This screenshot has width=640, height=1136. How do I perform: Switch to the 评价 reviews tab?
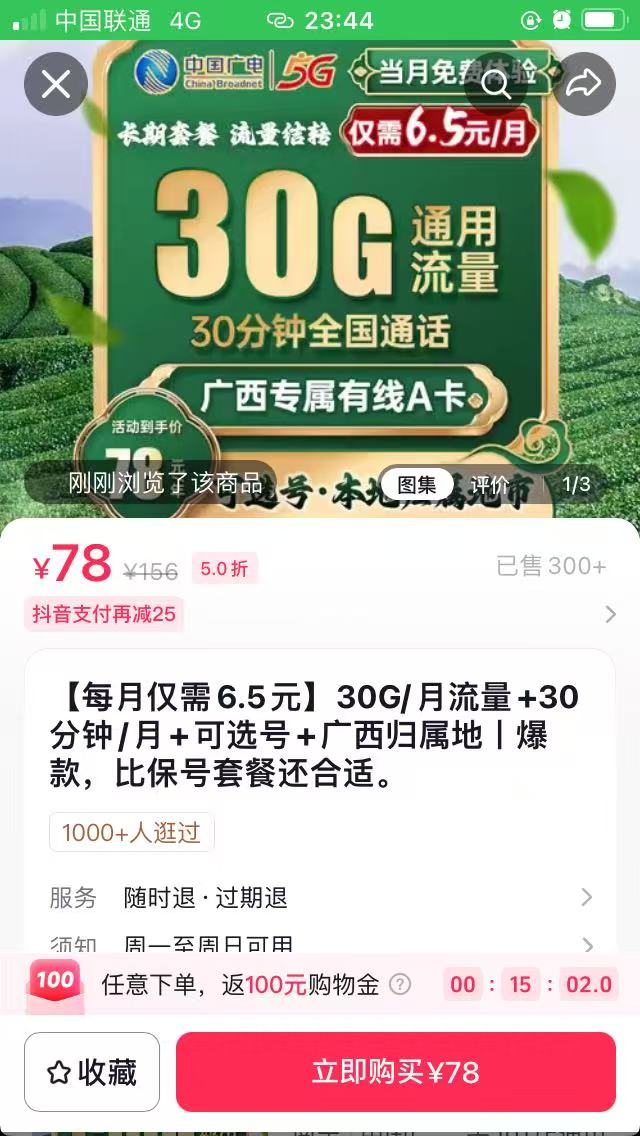point(489,485)
